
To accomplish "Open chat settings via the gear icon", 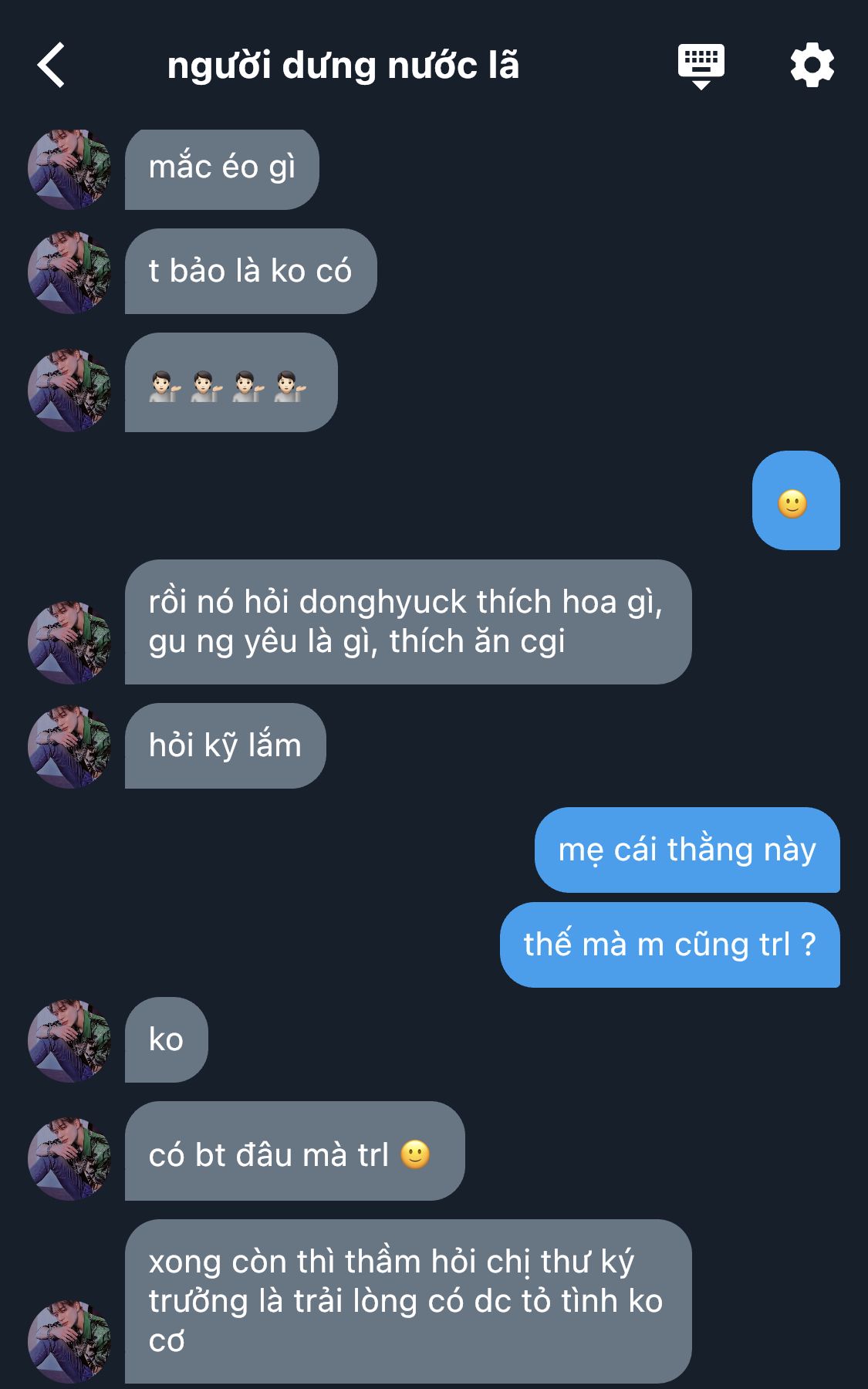I will 812,66.
